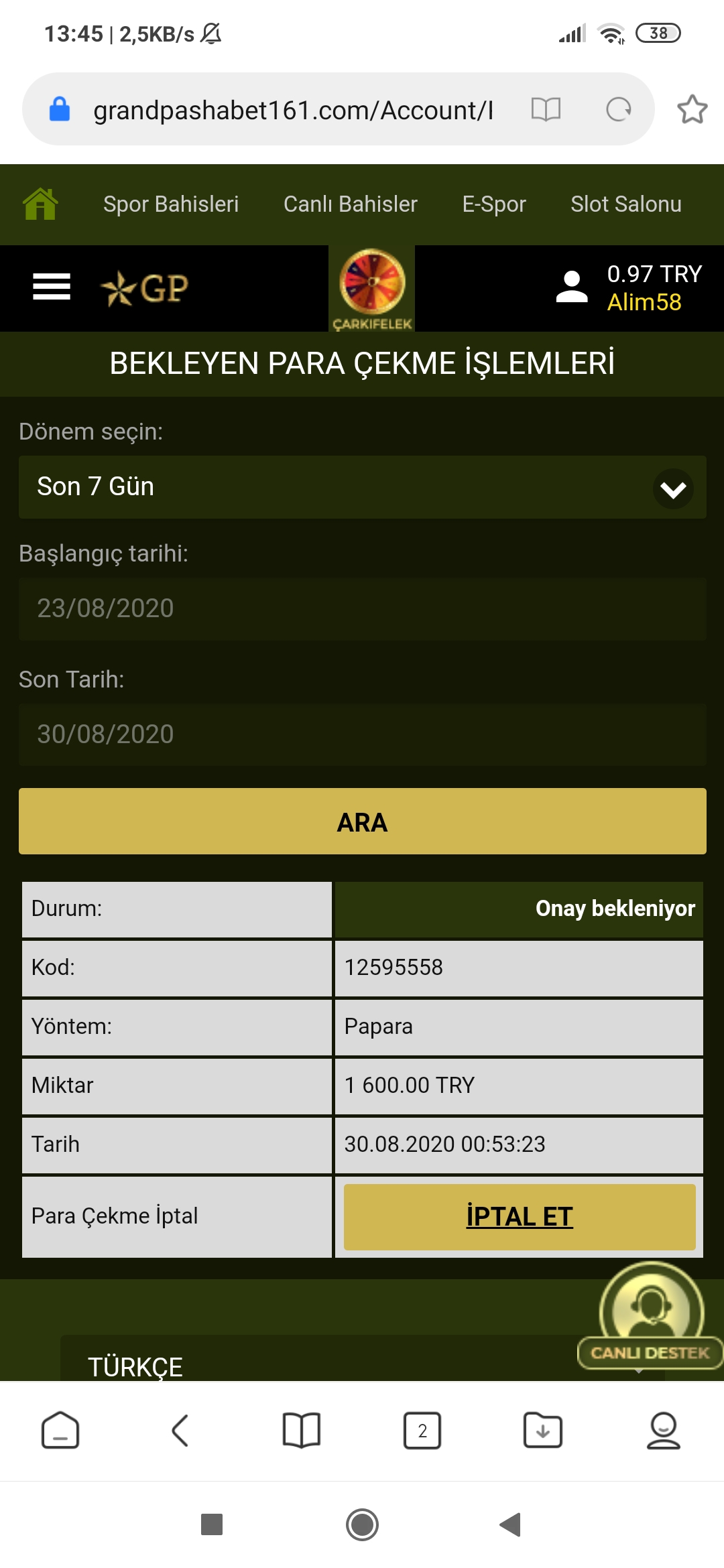Open the hamburger menu
Image resolution: width=724 pixels, height=1568 pixels.
pos(52,287)
